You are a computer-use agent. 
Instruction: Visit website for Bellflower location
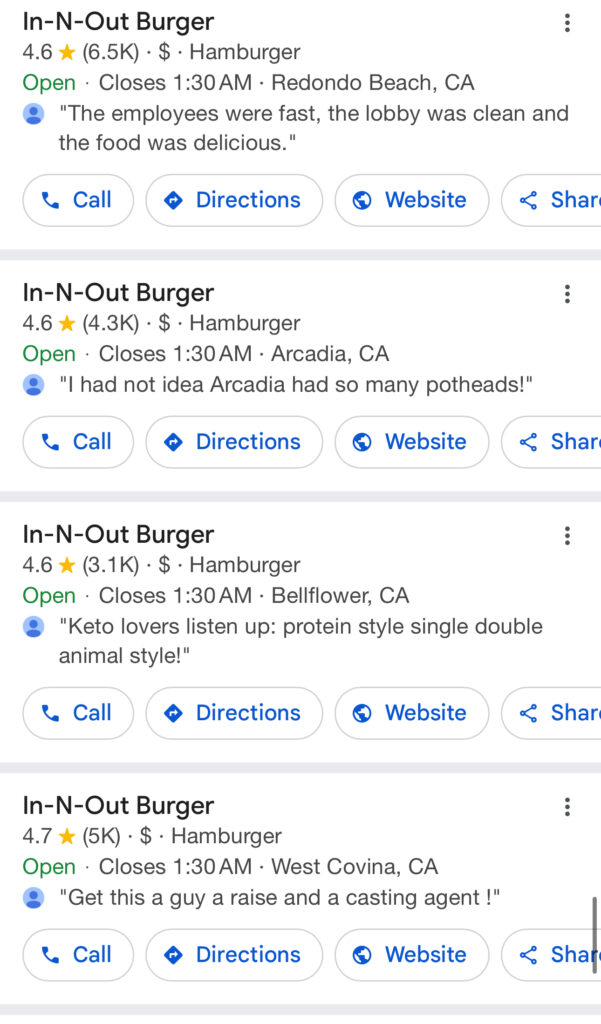point(411,713)
